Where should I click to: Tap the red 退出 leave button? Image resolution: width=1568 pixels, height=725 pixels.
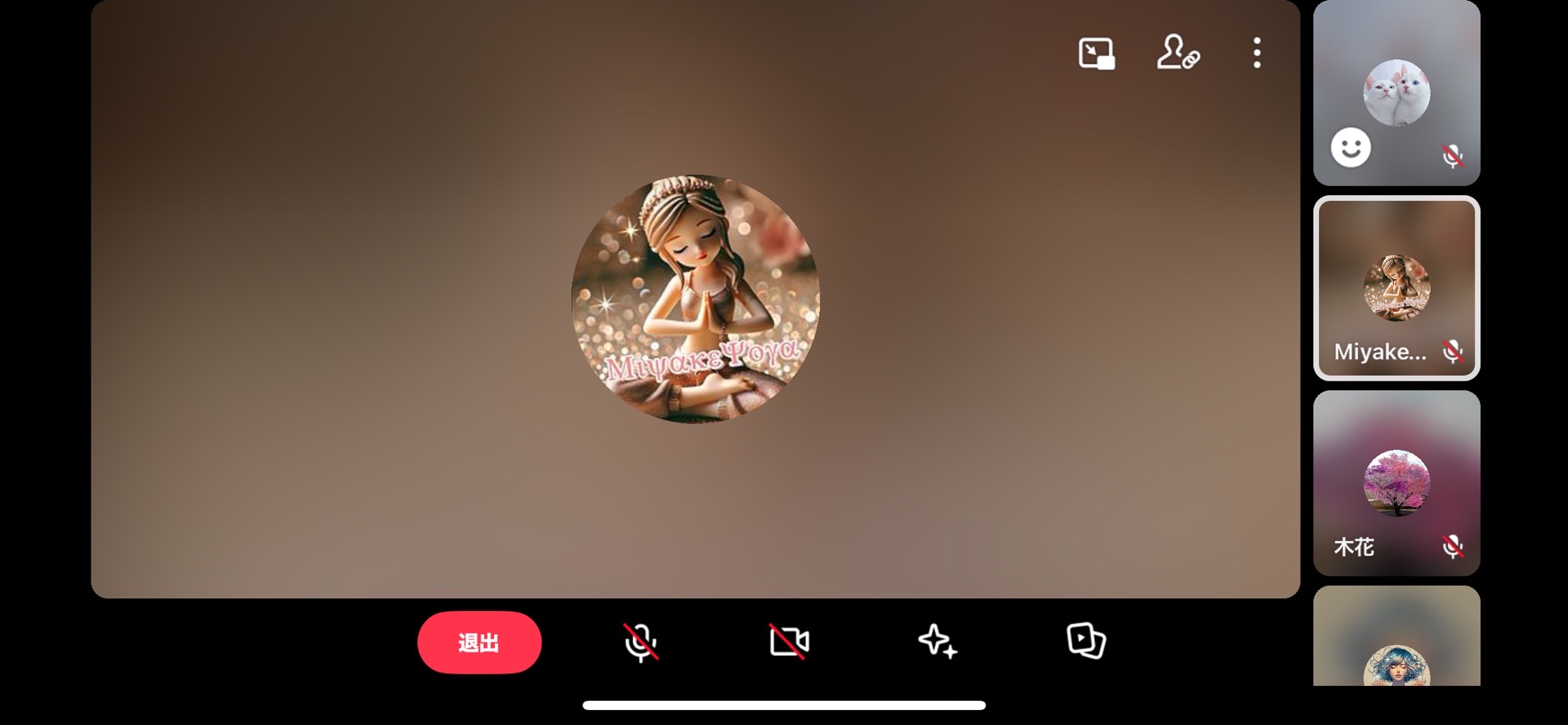[479, 642]
